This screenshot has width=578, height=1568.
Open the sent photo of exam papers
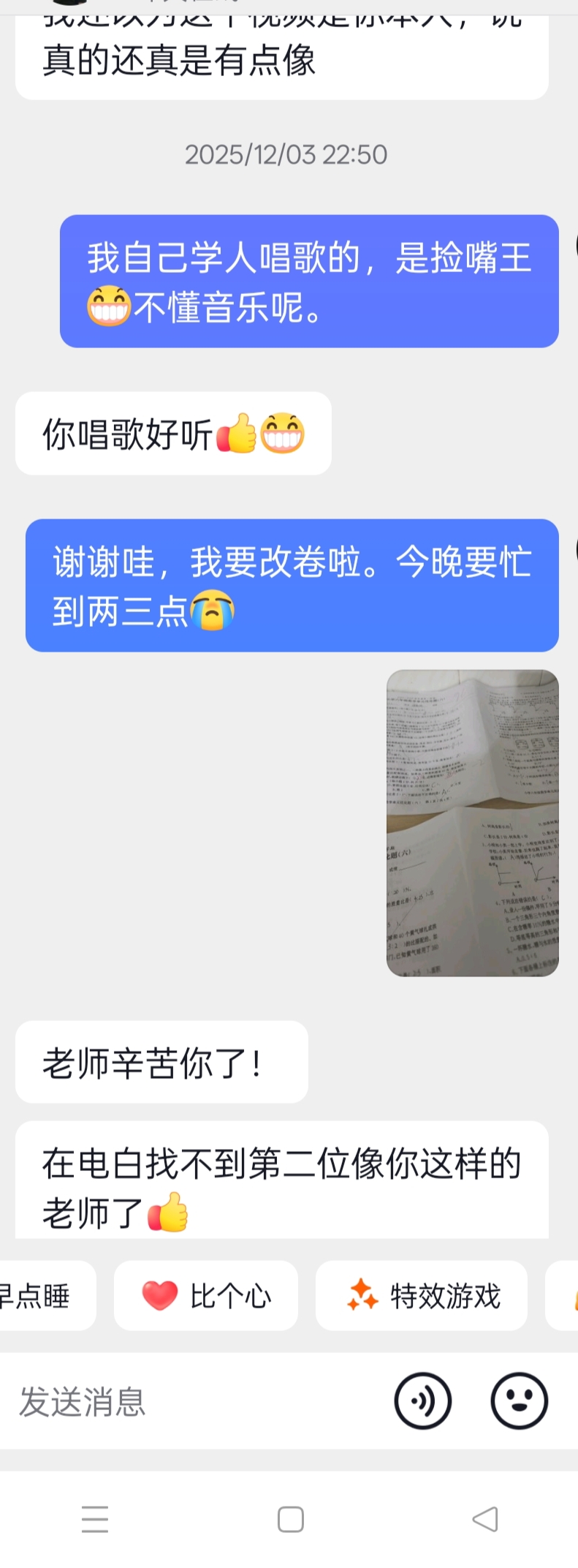pos(472,822)
